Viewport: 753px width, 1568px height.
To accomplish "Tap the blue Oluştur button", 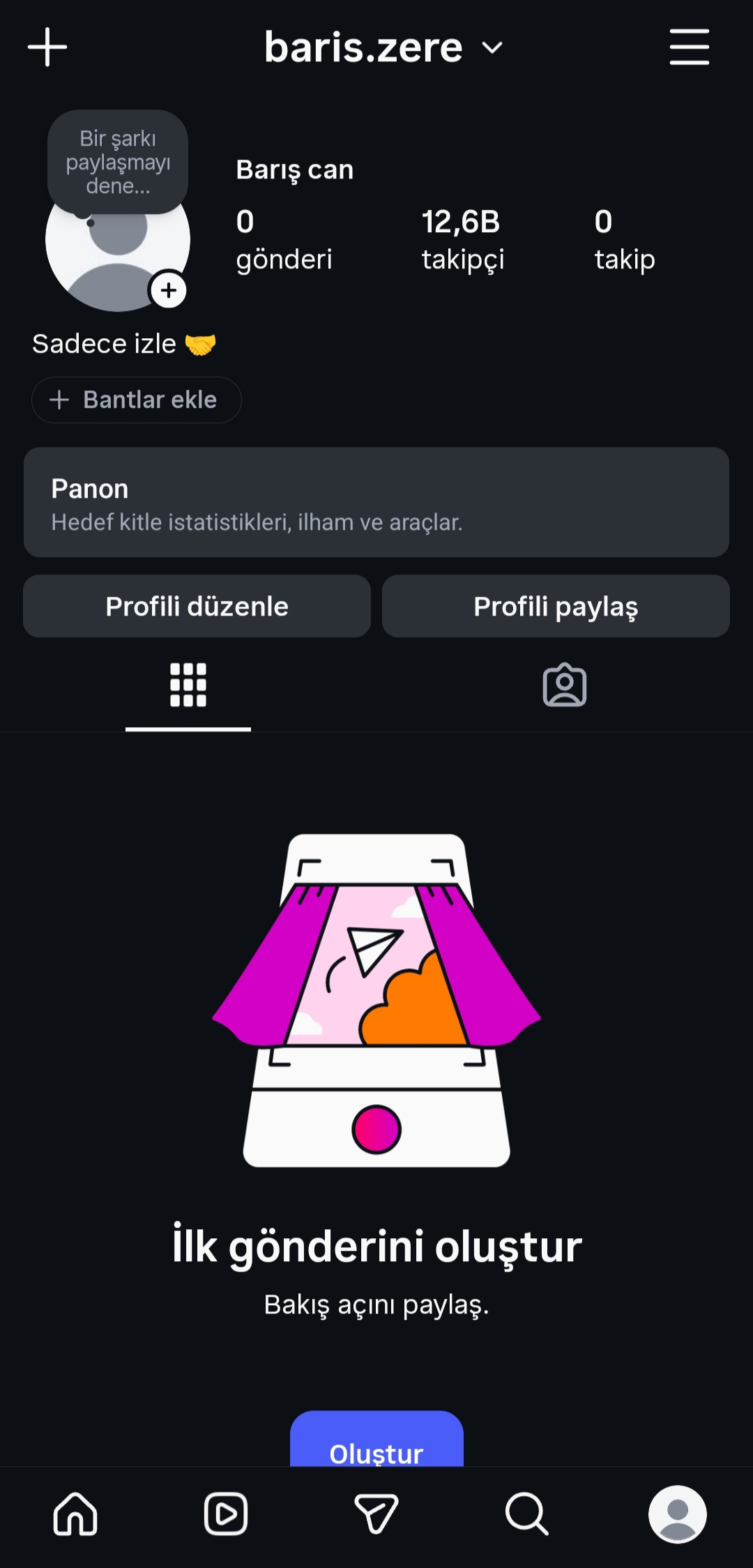I will point(376,1439).
